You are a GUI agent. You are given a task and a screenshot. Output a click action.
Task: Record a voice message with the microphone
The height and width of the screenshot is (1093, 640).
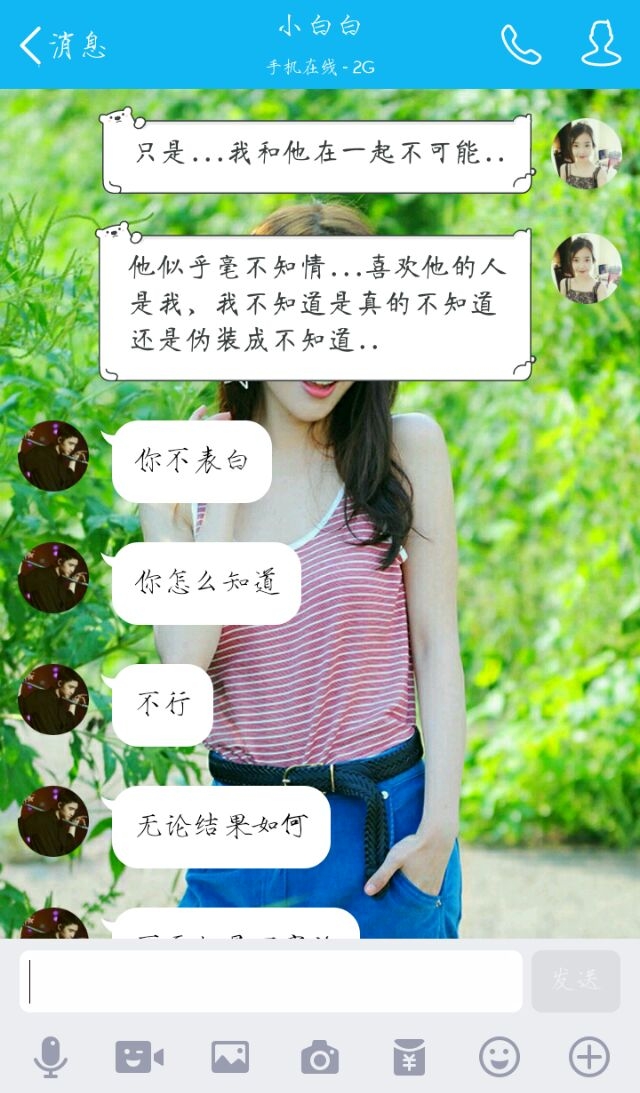click(x=51, y=1057)
